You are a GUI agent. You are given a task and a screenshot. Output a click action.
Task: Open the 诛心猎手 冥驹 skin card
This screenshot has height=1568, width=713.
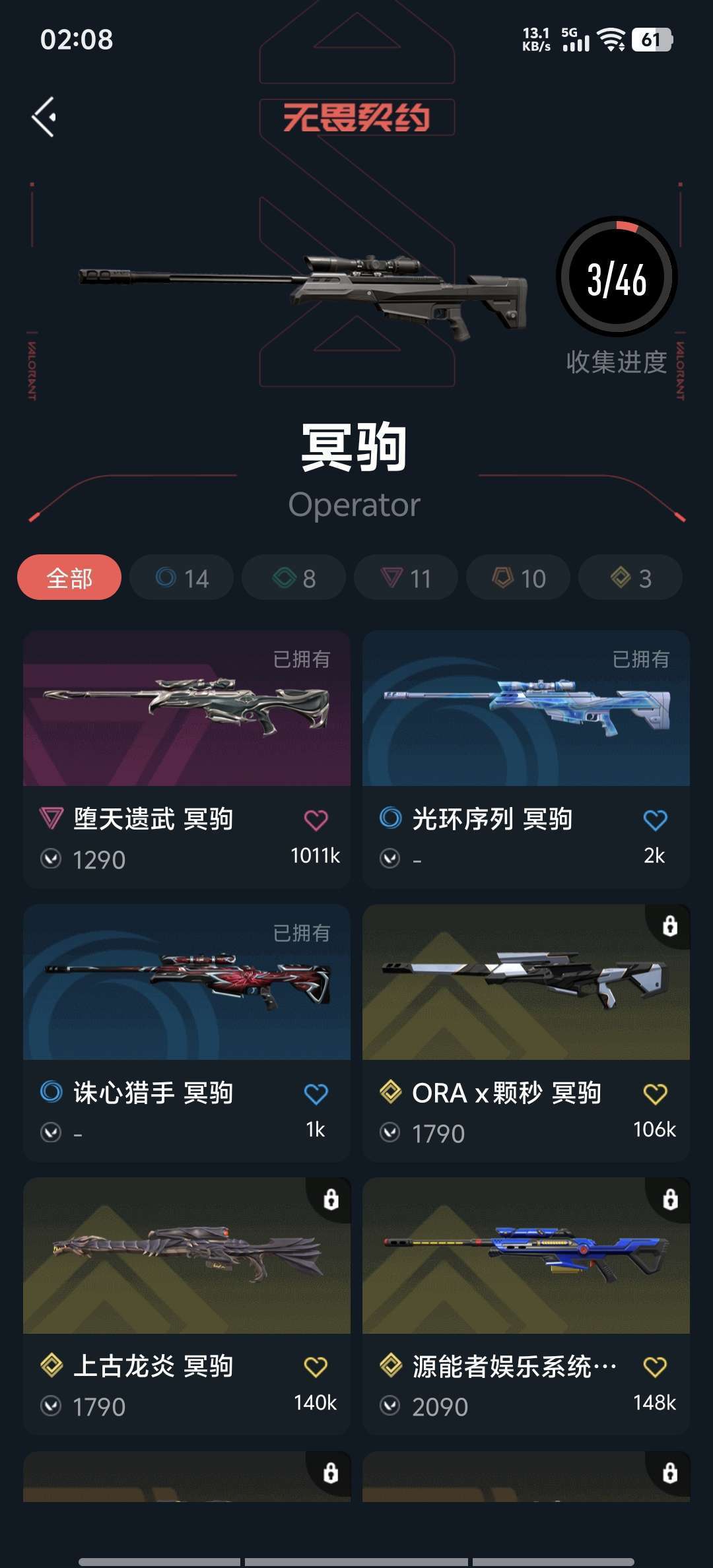pos(187,983)
